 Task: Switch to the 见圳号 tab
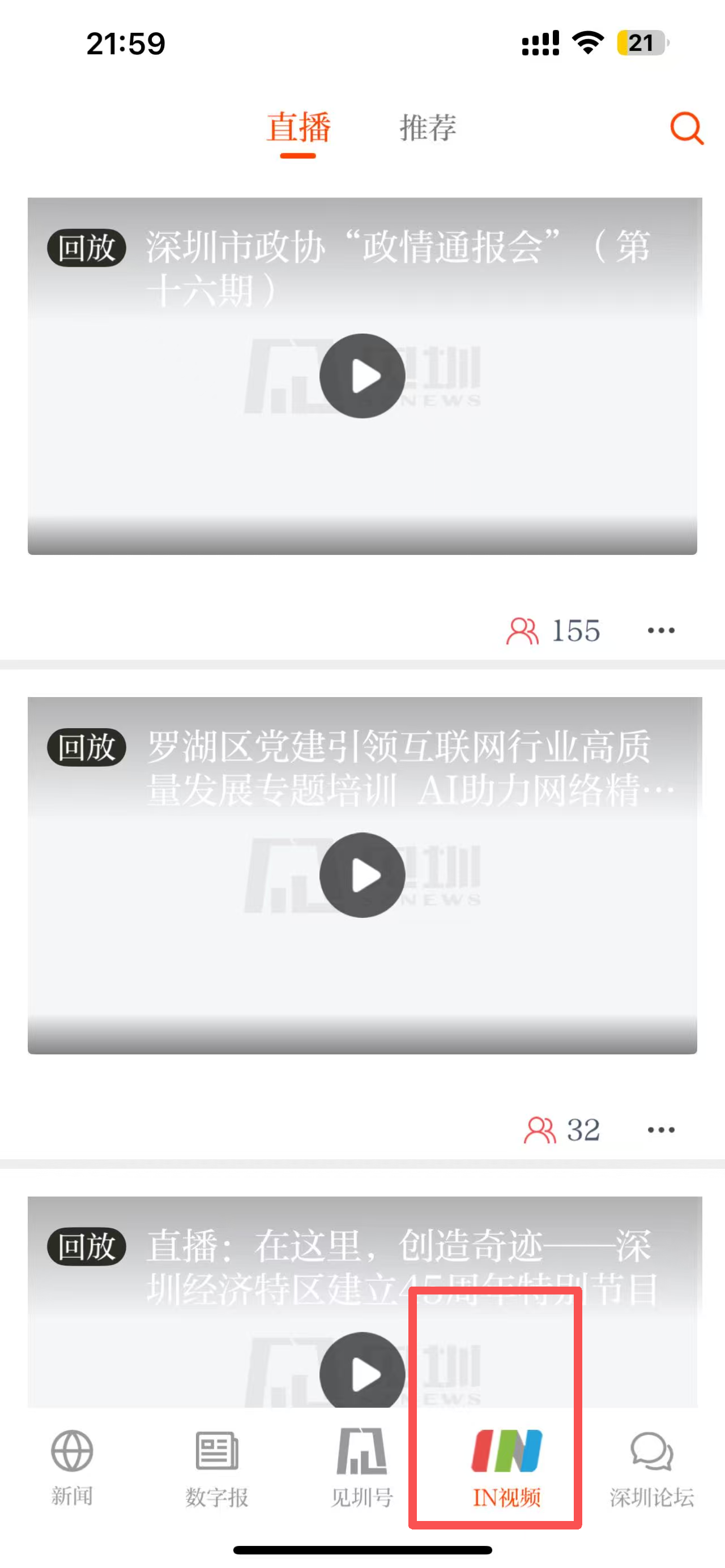(x=361, y=1467)
